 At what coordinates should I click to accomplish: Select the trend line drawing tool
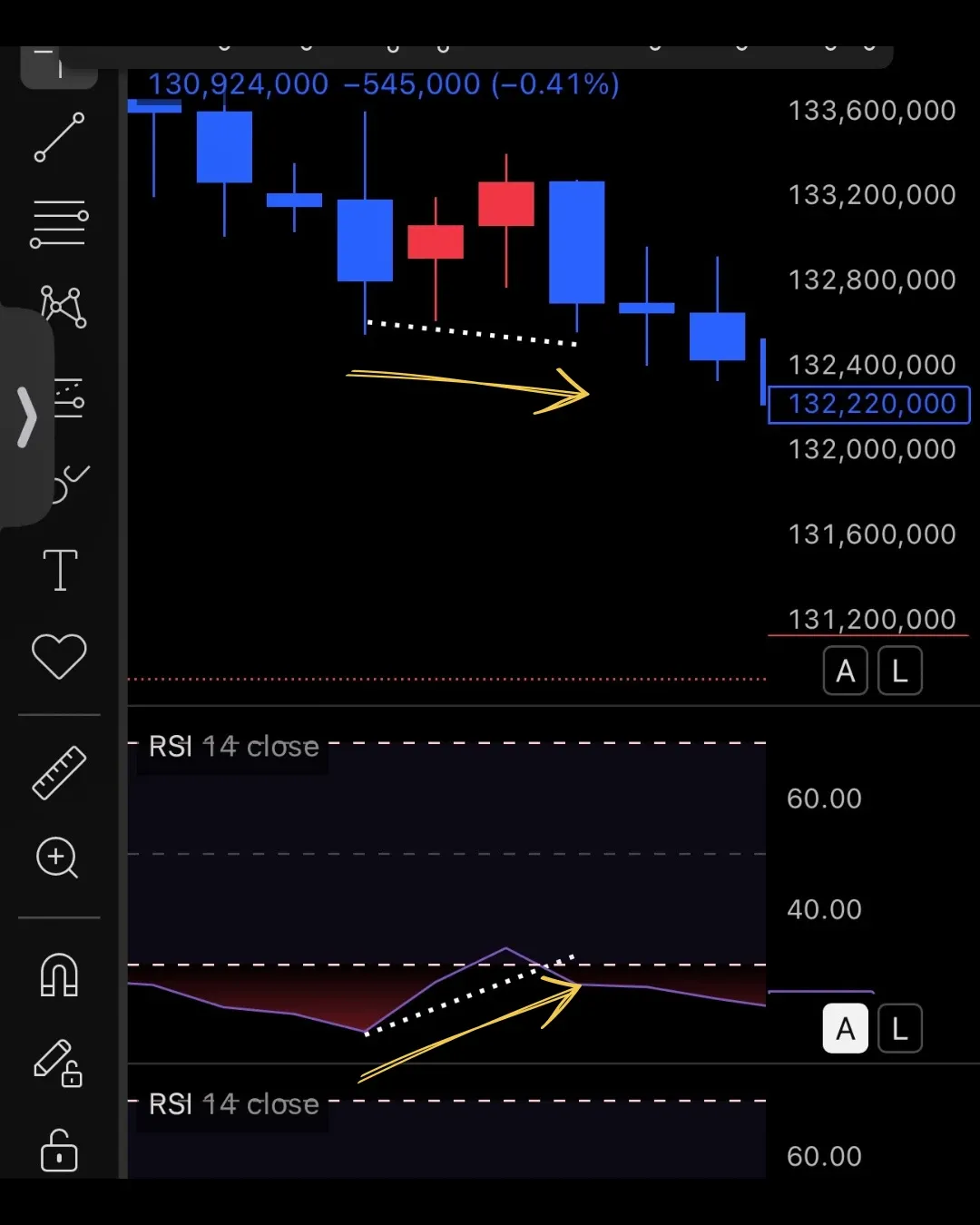(59, 137)
